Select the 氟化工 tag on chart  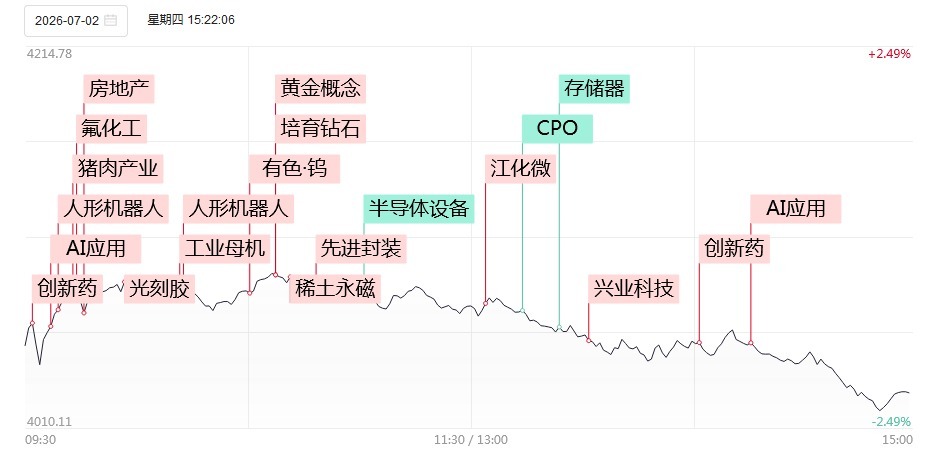tap(111, 129)
